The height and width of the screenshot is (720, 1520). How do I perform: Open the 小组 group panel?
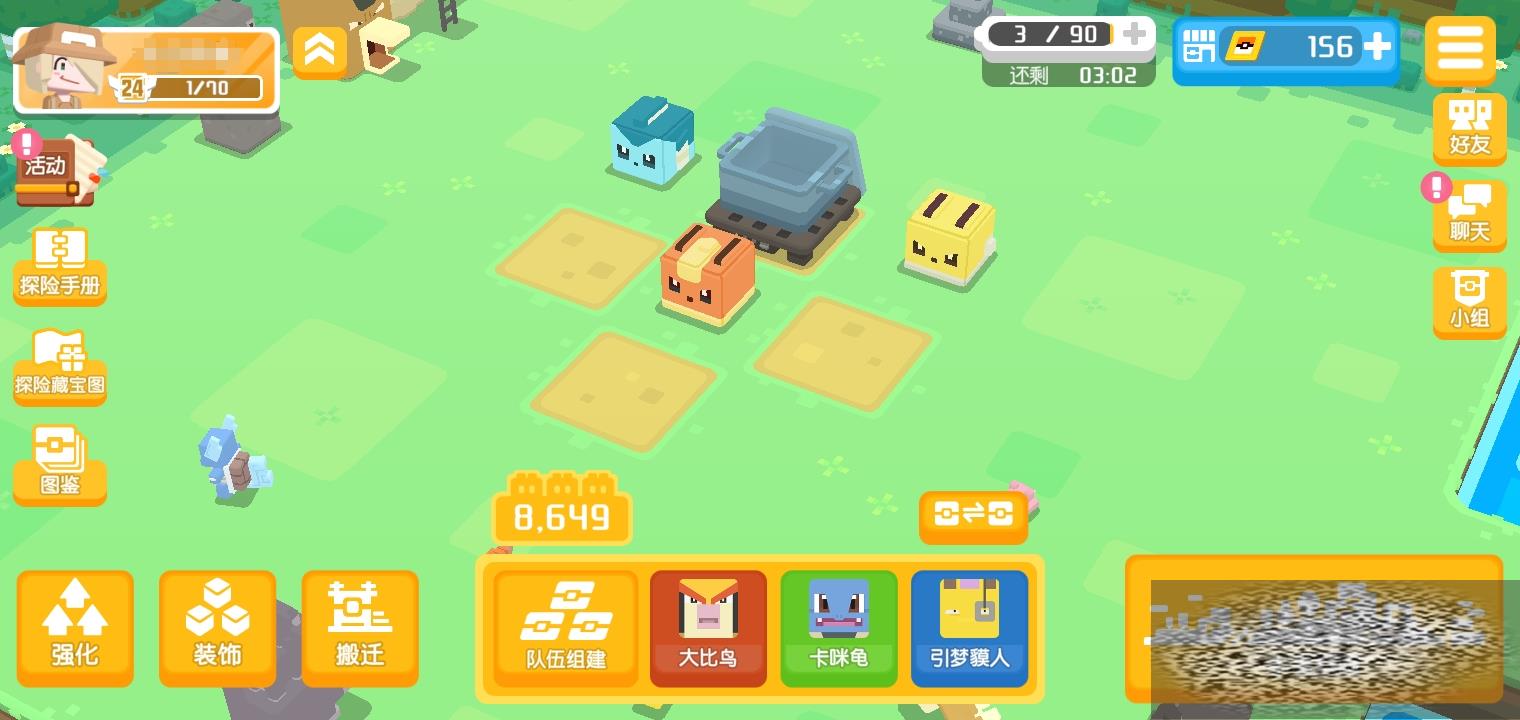click(x=1469, y=302)
